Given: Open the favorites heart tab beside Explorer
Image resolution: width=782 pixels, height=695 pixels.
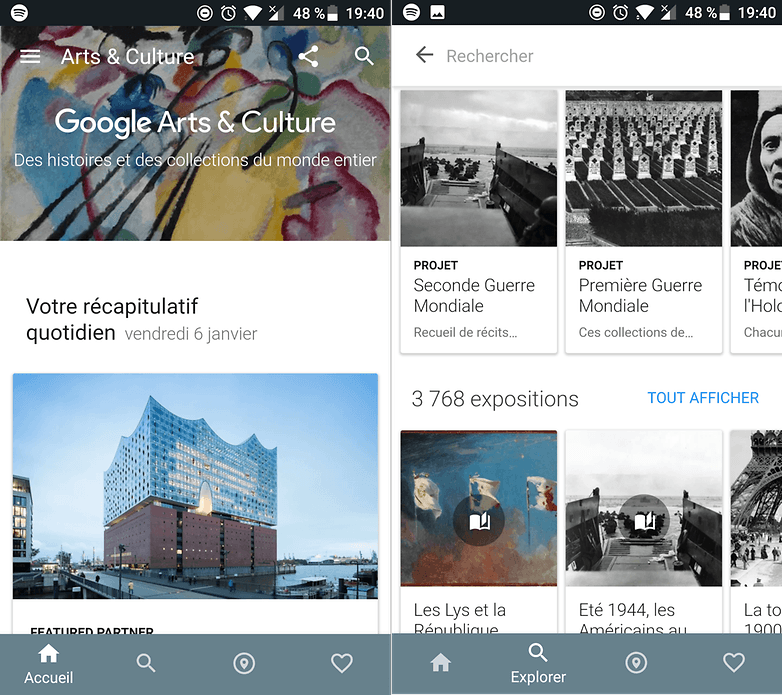Looking at the screenshot, I should [733, 663].
